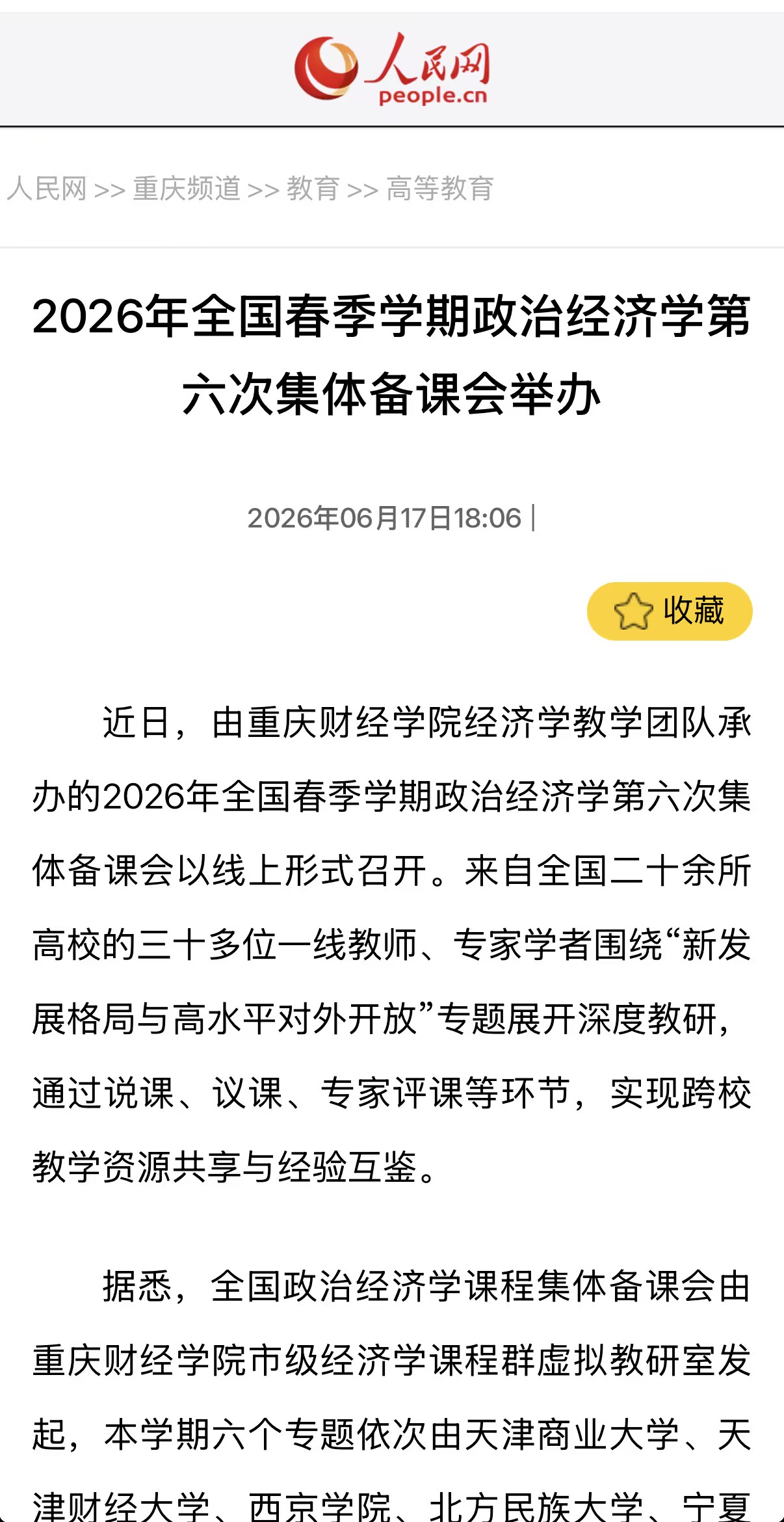
Task: Open the 教育 breadcrumb link
Action: pyautogui.click(x=313, y=189)
